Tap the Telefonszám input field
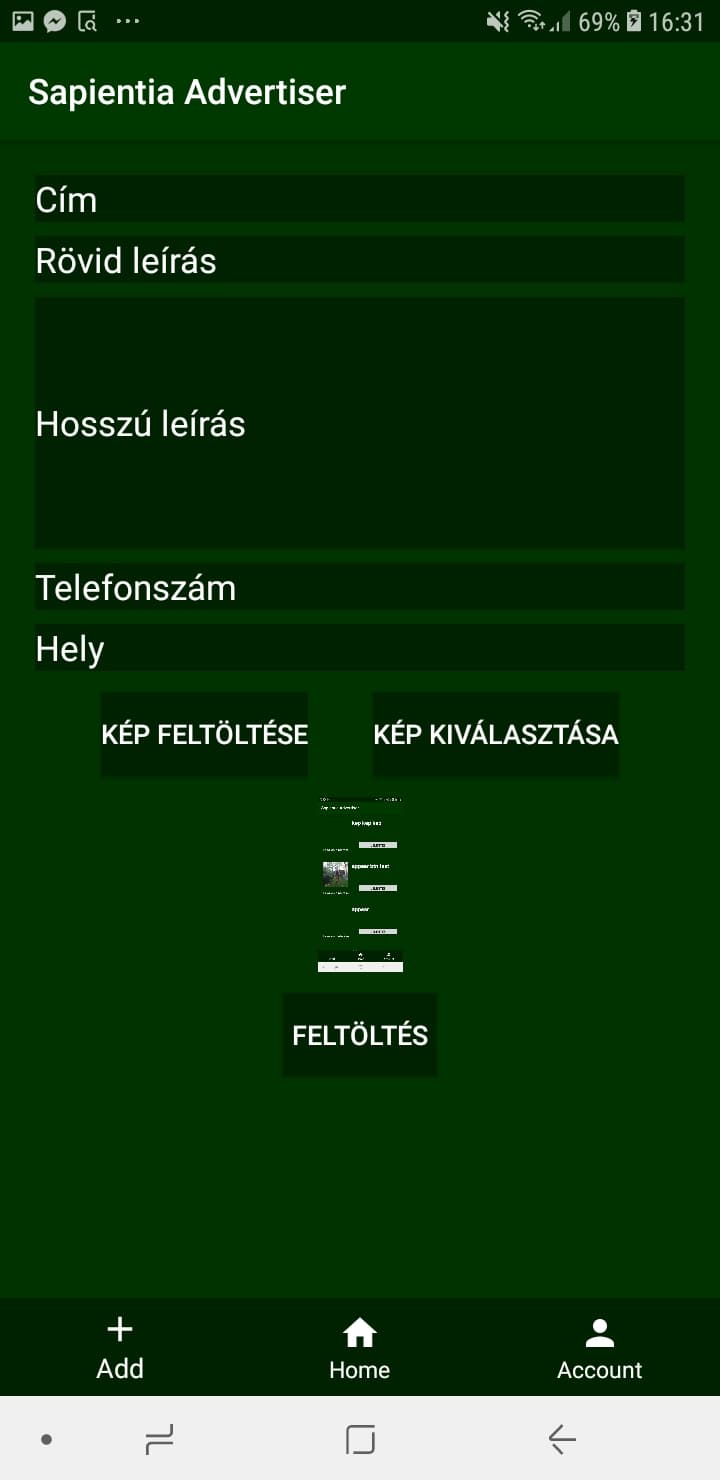The image size is (720, 1480). 360,587
